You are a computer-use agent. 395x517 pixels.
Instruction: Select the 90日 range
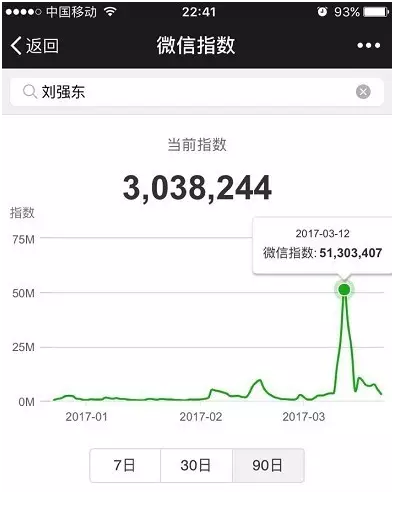268,465
